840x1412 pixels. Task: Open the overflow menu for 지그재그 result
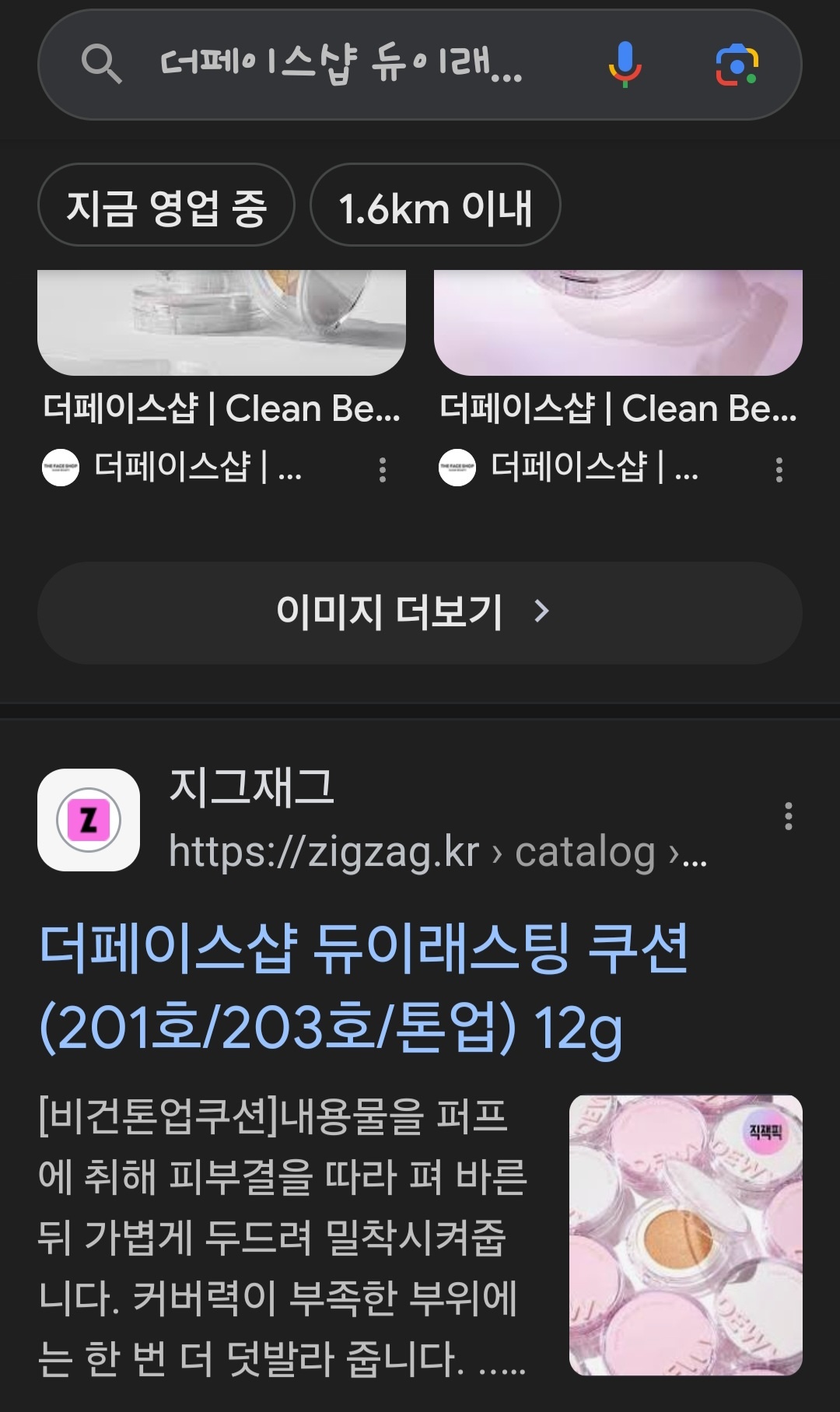tap(788, 817)
